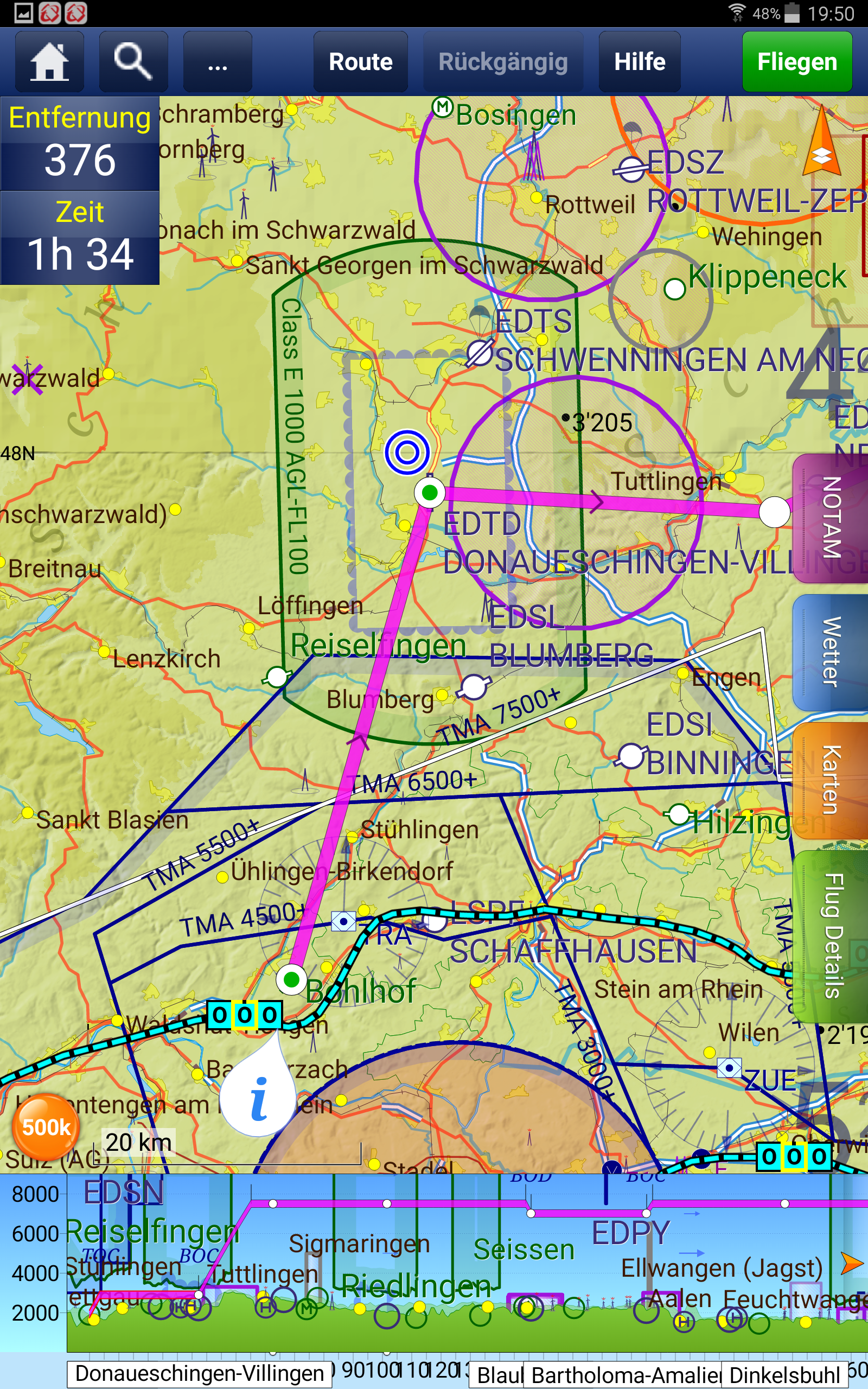Image resolution: width=868 pixels, height=1389 pixels.
Task: Tap the Rückgängig undo button
Action: pyautogui.click(x=503, y=61)
